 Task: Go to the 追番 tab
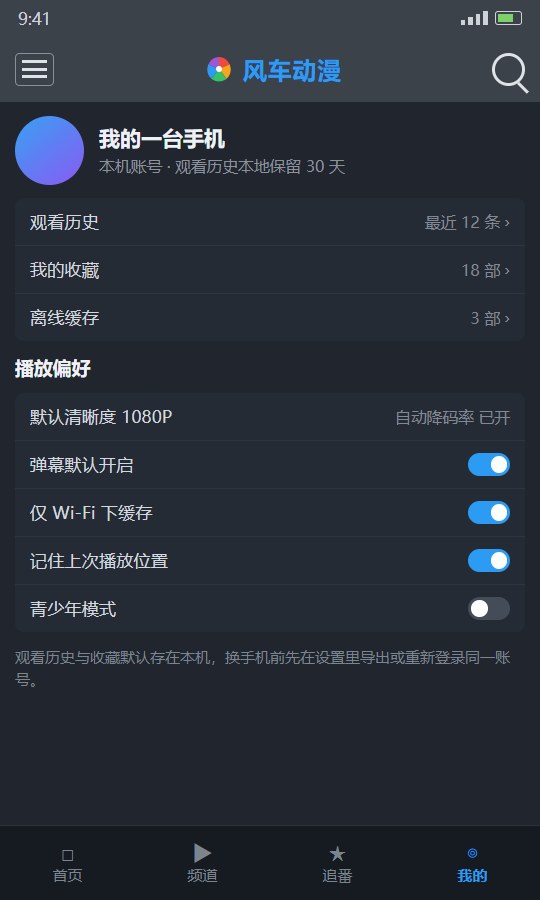pos(337,865)
